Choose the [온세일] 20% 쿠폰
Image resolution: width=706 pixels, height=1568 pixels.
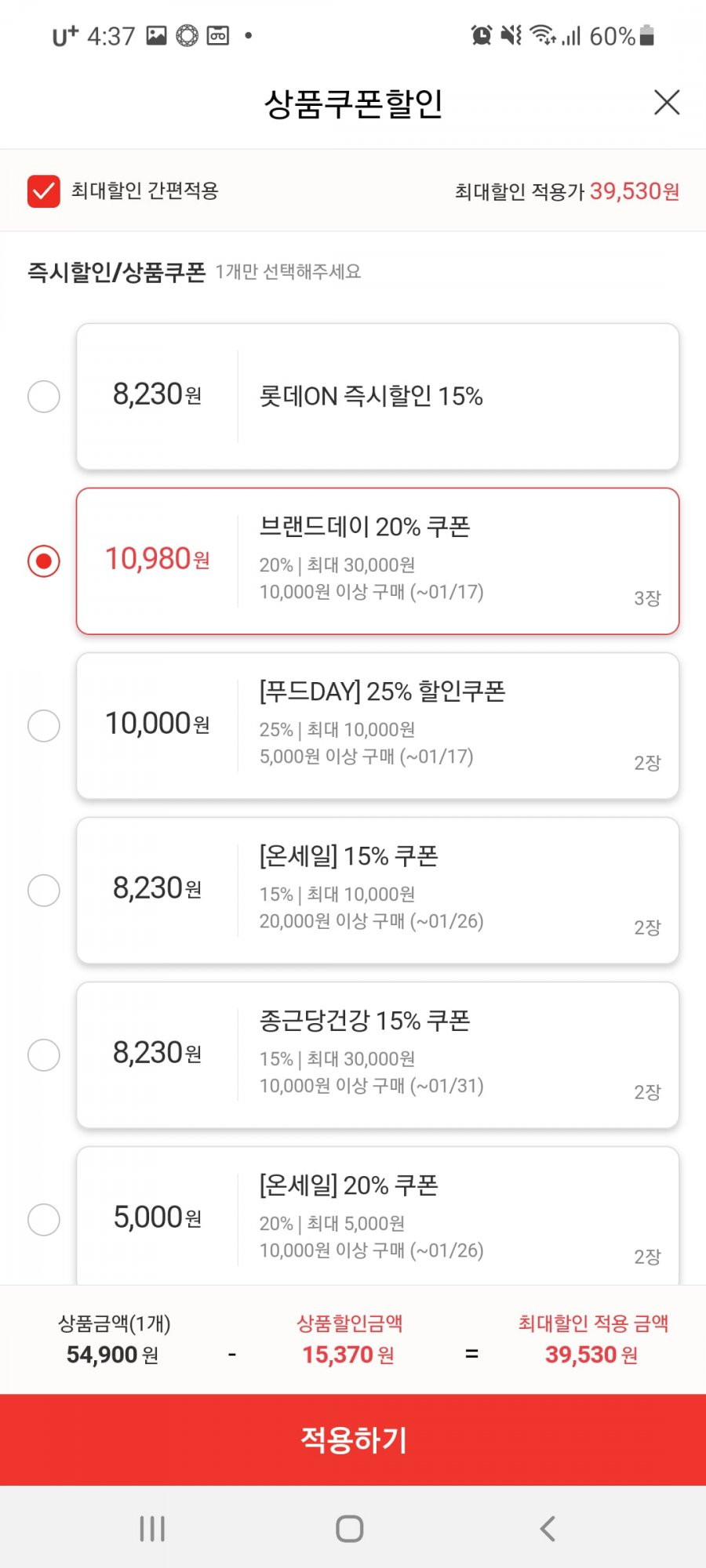(x=377, y=1216)
